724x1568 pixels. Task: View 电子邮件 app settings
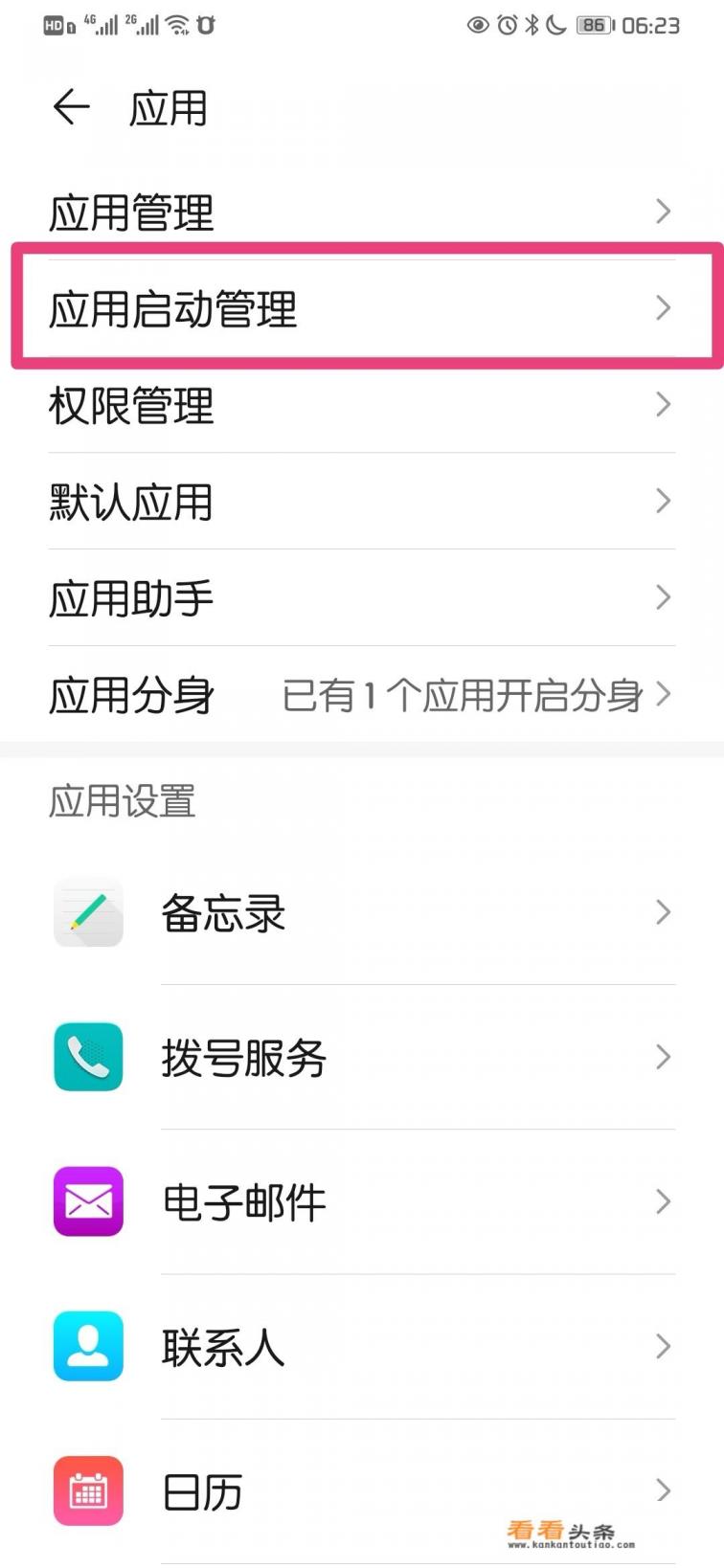click(361, 1201)
